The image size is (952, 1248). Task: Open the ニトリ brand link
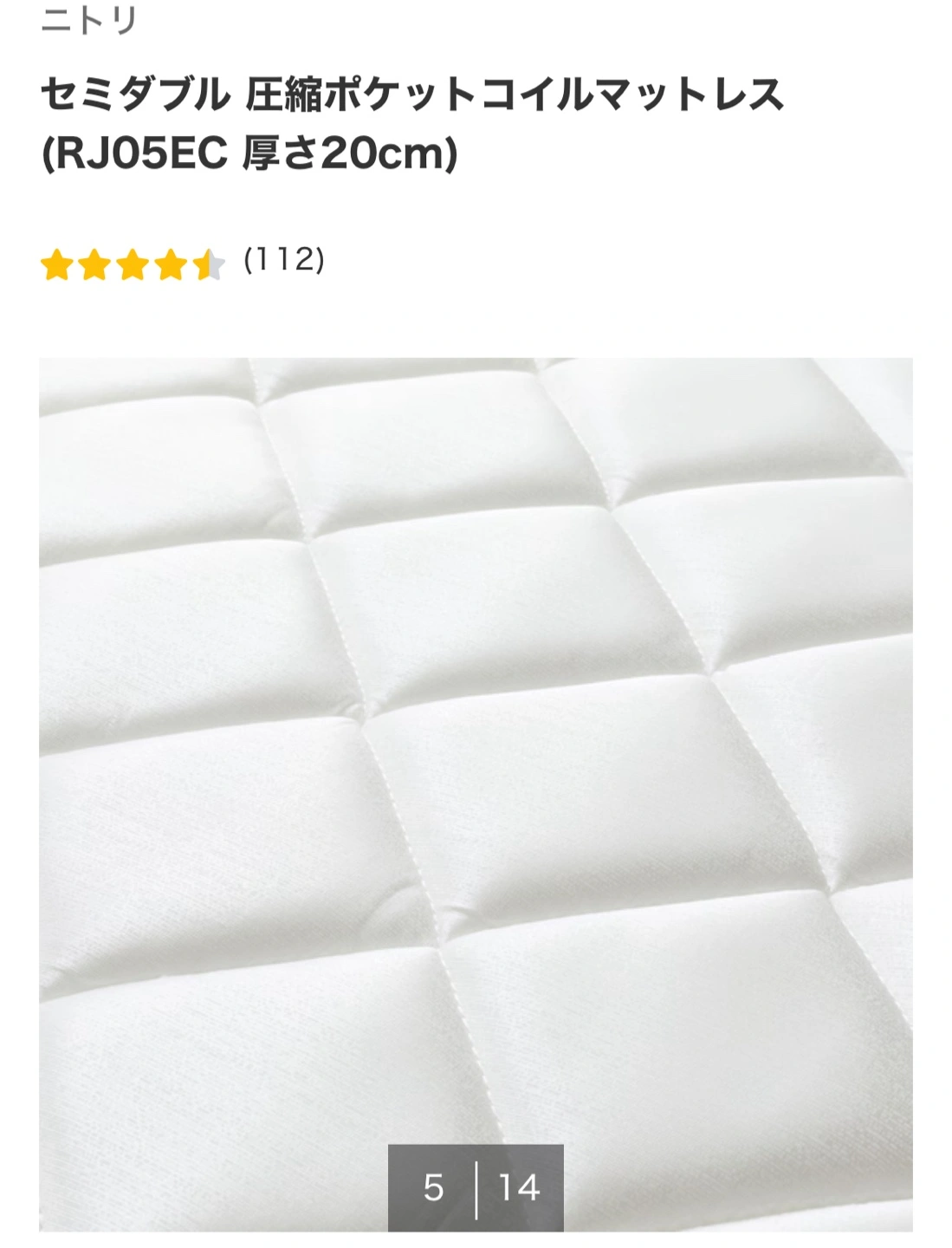click(x=88, y=21)
